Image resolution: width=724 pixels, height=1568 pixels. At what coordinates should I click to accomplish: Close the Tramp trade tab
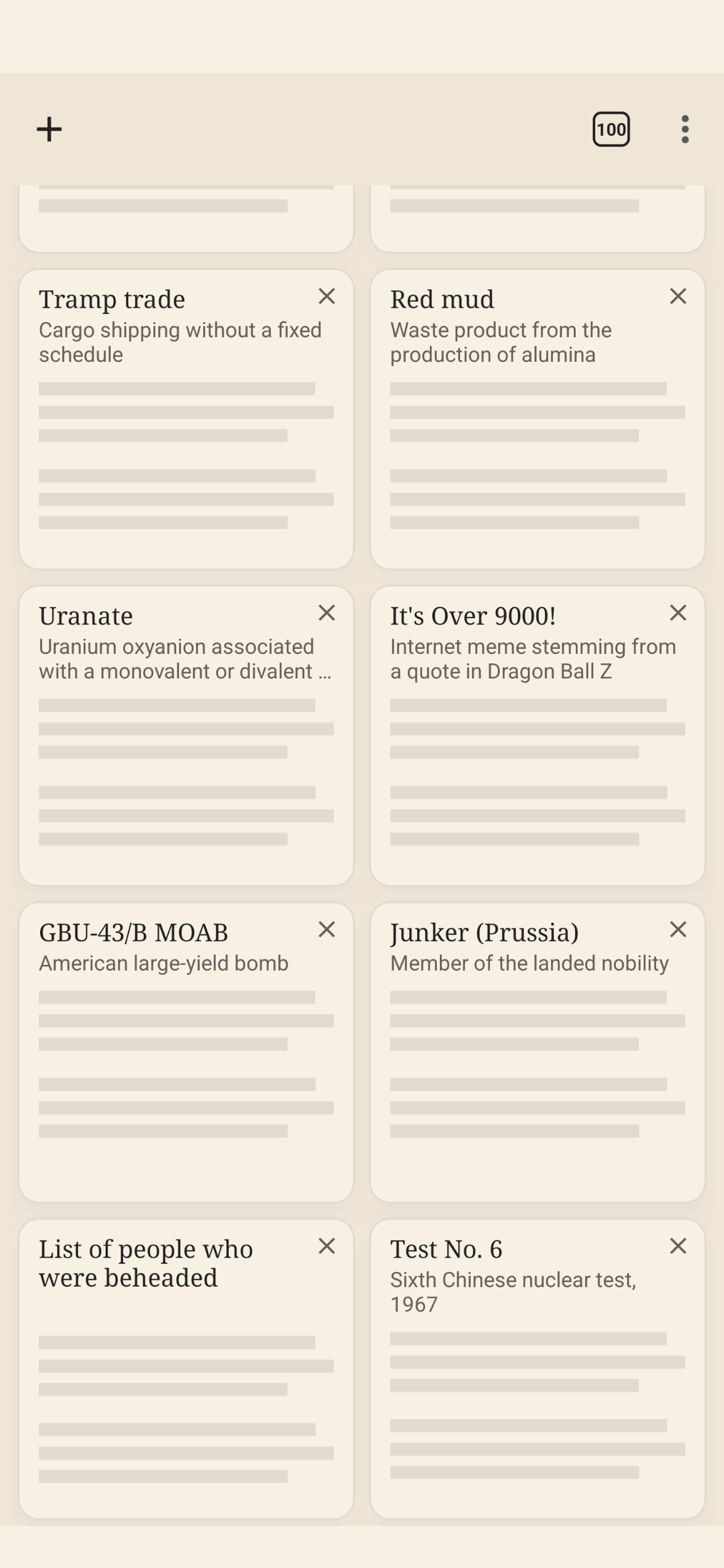click(327, 297)
